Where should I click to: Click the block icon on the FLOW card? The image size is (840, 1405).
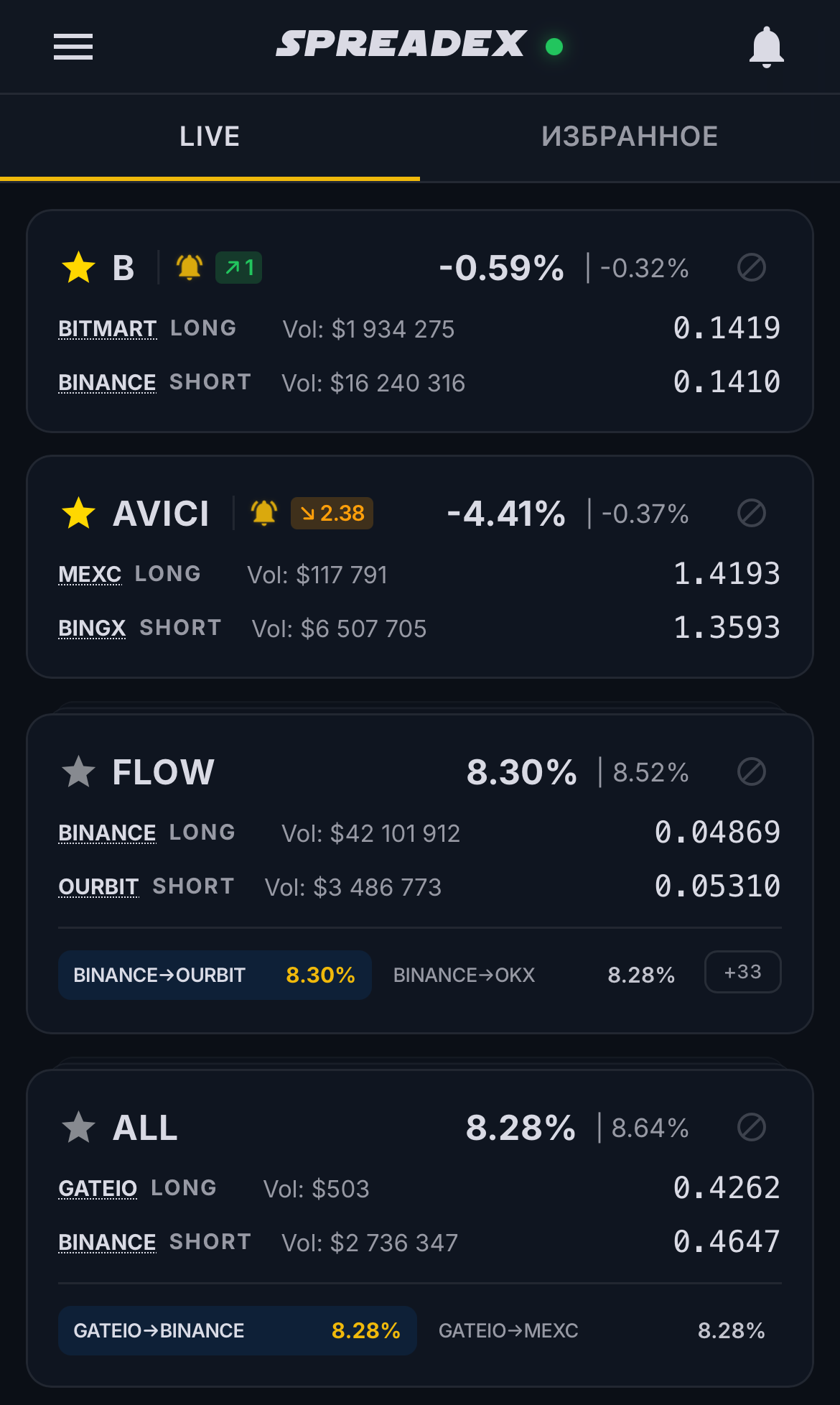pyautogui.click(x=752, y=771)
